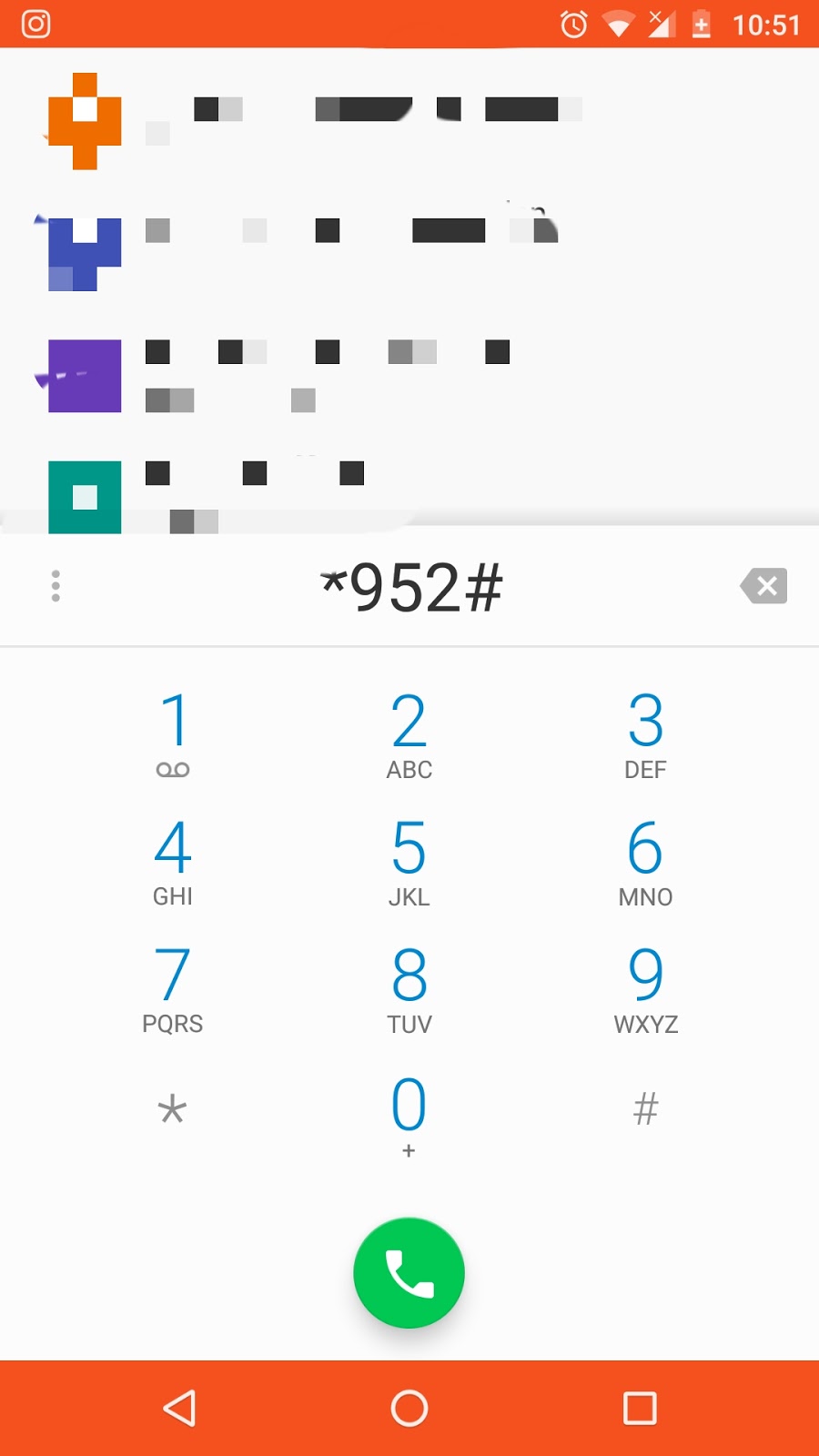Enter digit 4 GHI
This screenshot has height=1456, width=819.
point(173,862)
